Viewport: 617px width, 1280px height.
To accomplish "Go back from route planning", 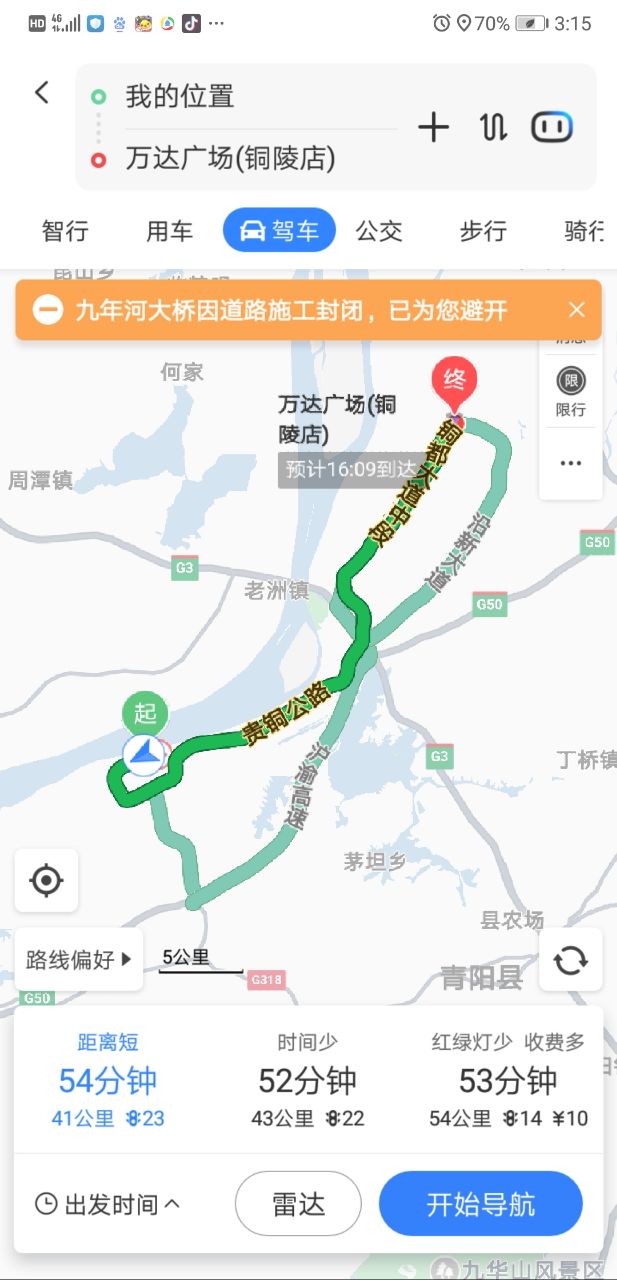I will (42, 93).
